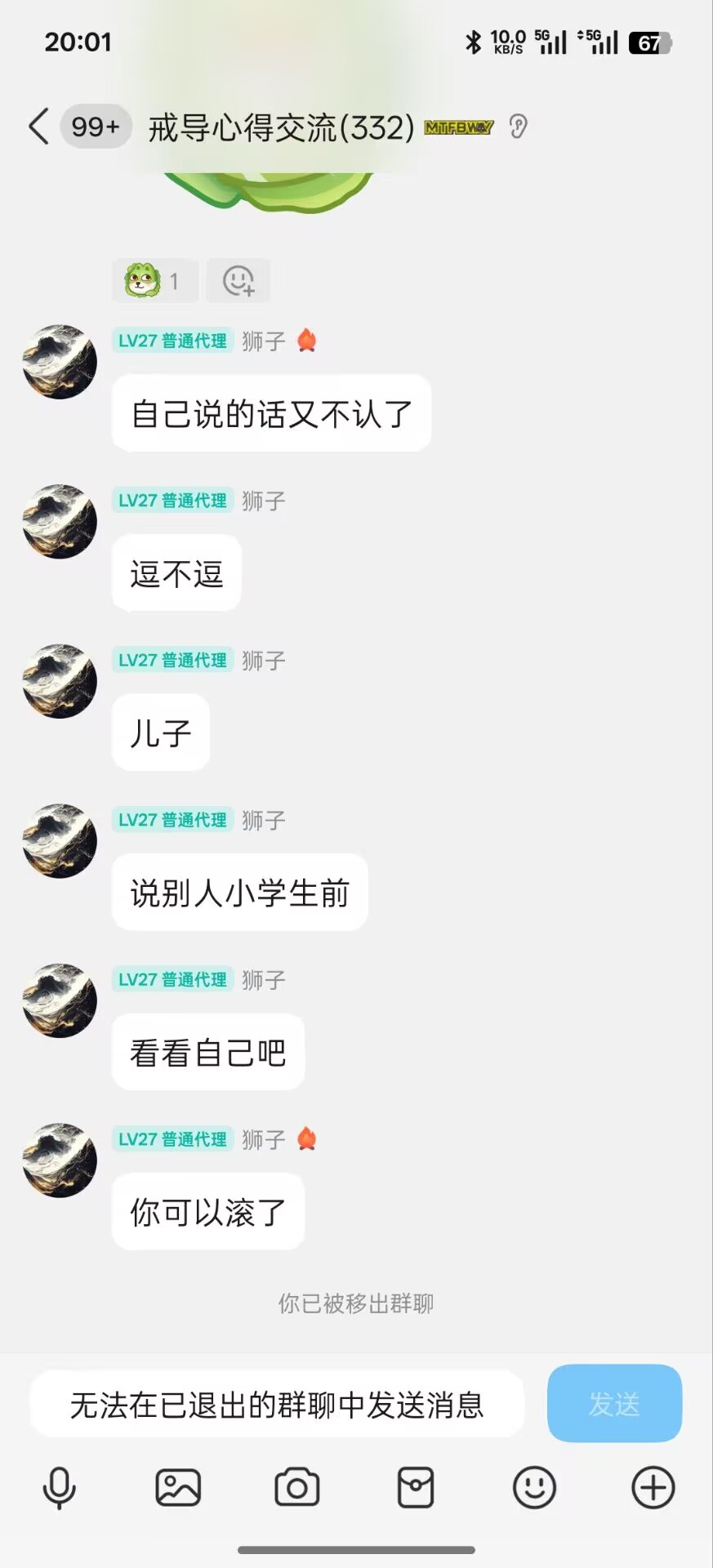Viewport: 713px width, 1568px height.
Task: Open the emoji sticker panel
Action: pyautogui.click(x=534, y=1487)
